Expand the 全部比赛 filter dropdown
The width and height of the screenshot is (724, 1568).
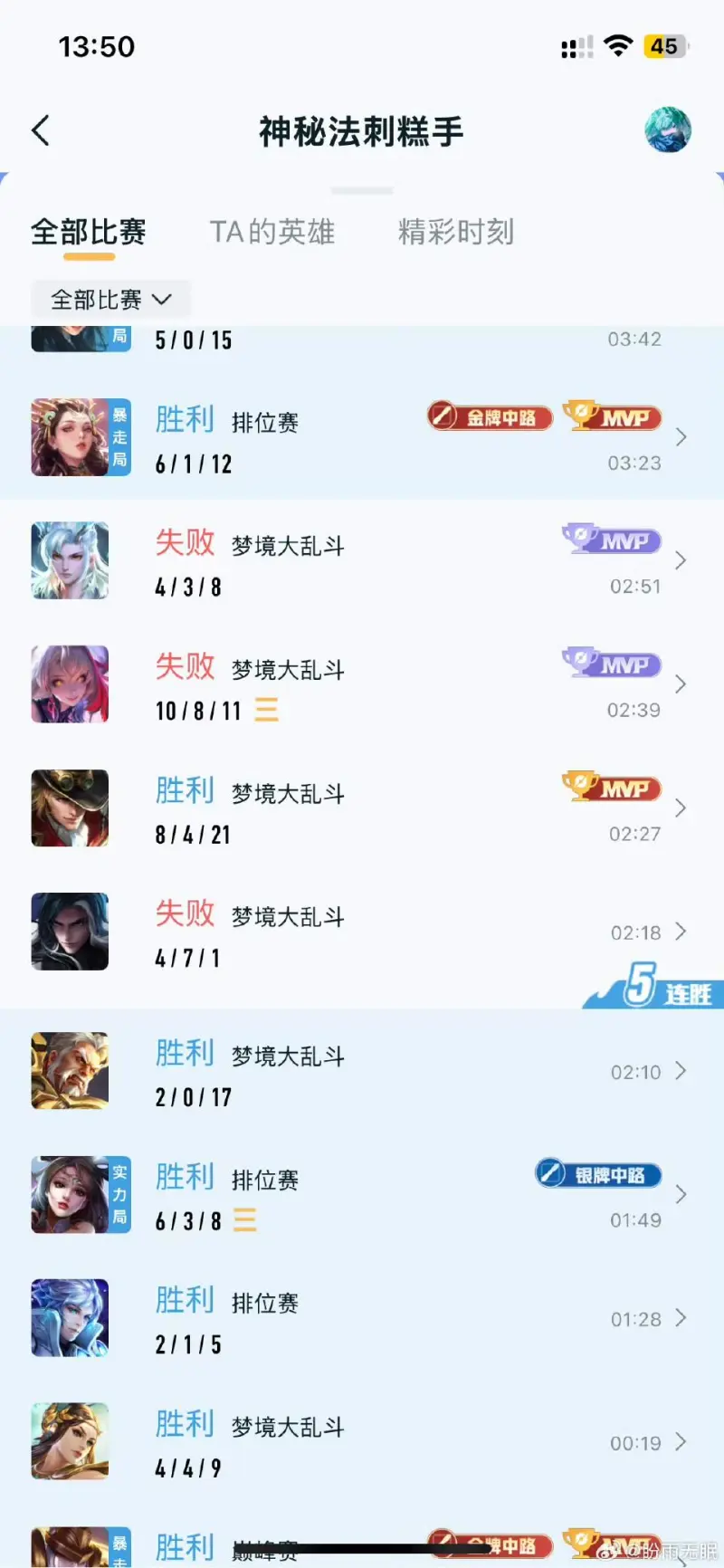110,300
